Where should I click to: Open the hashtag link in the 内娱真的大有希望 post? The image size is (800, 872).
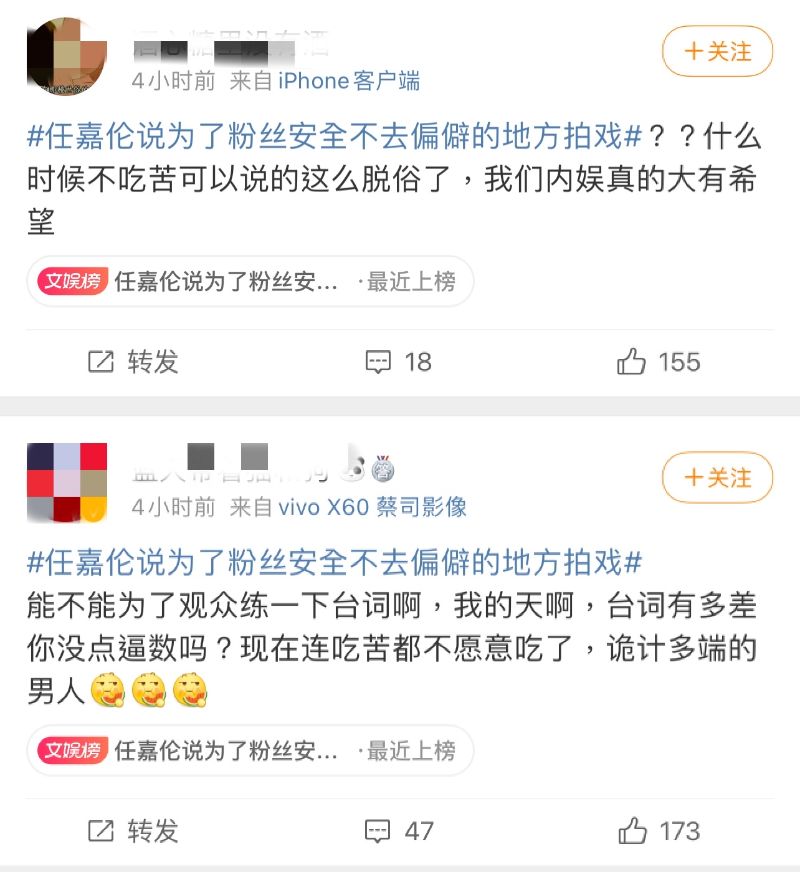click(333, 135)
